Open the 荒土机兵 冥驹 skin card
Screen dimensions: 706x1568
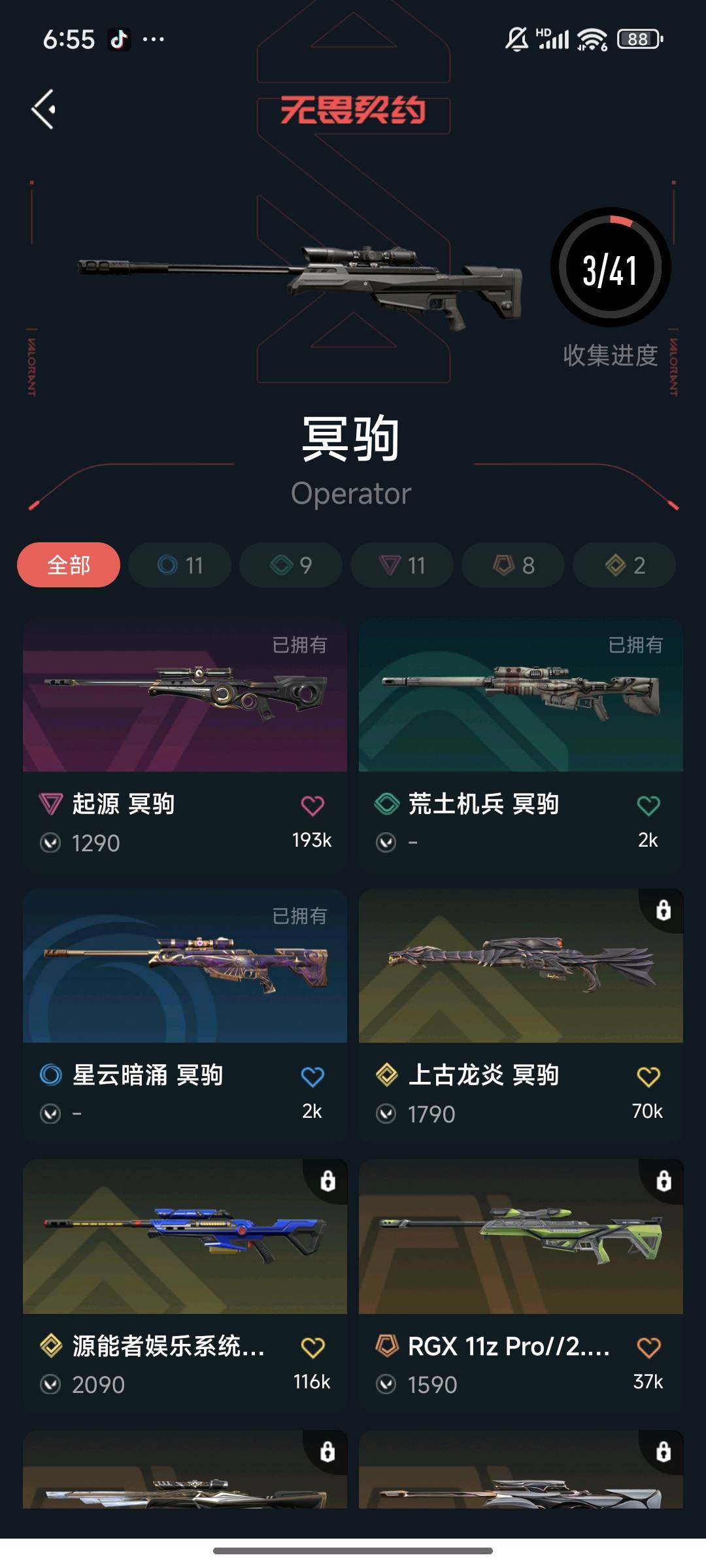tap(521, 745)
